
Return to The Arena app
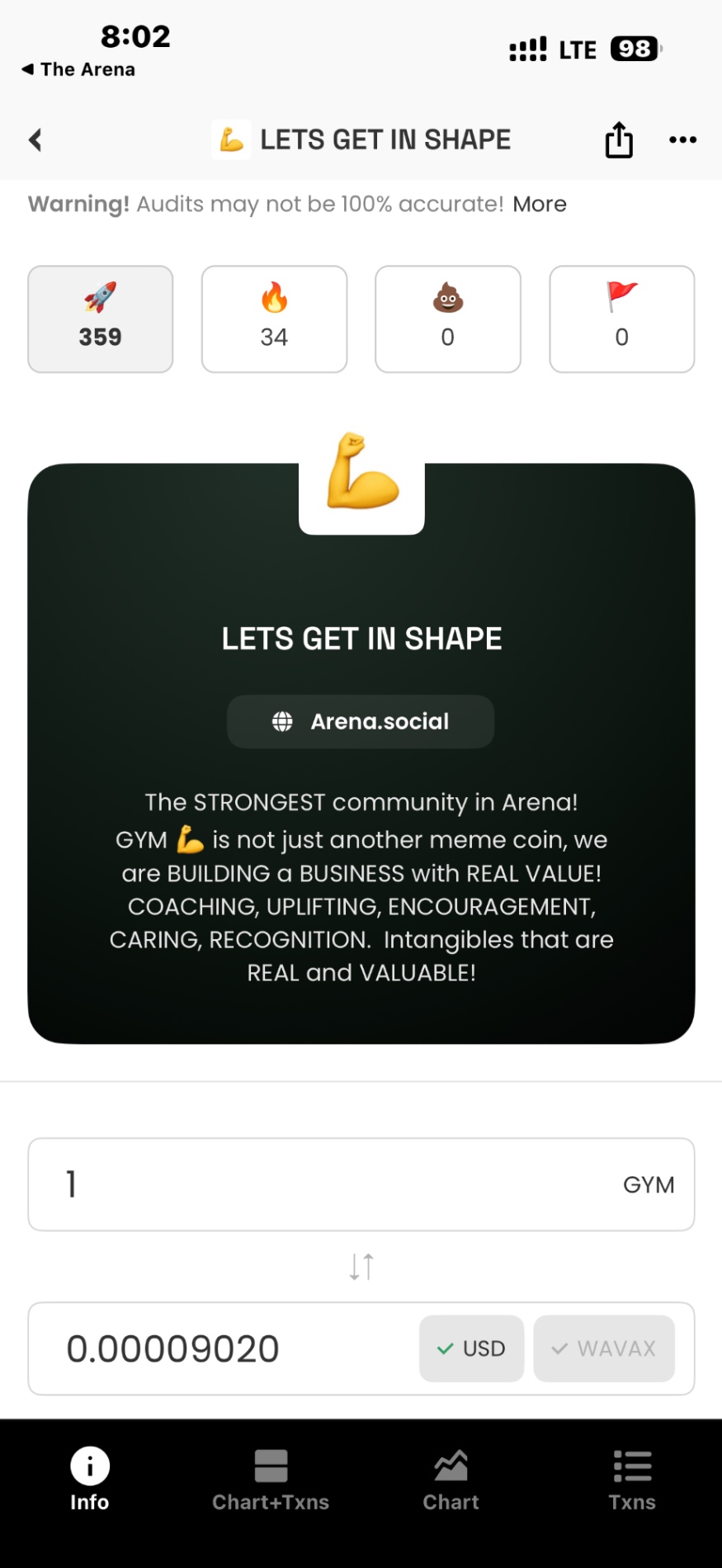79,69
